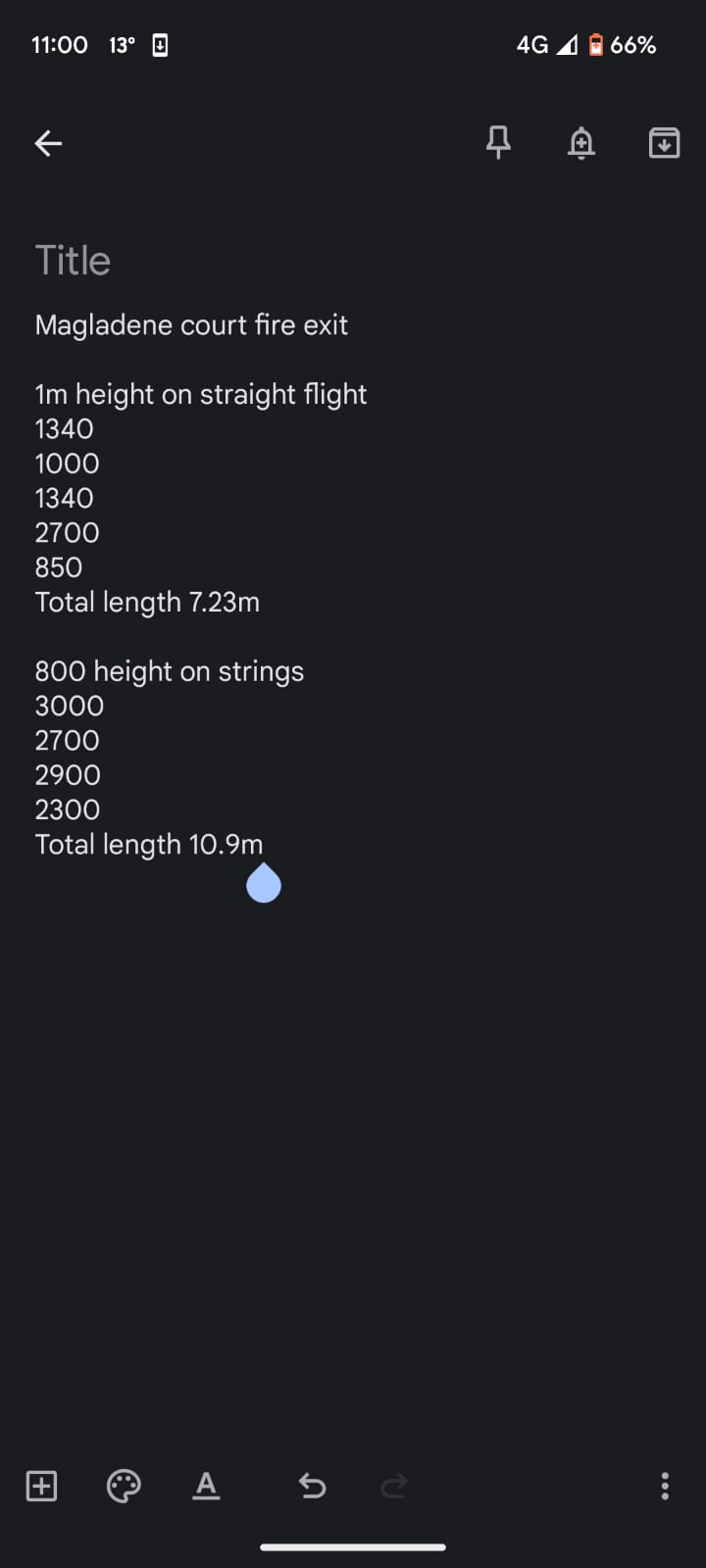706x1568 pixels.
Task: Open text formatting options
Action: click(x=206, y=1486)
